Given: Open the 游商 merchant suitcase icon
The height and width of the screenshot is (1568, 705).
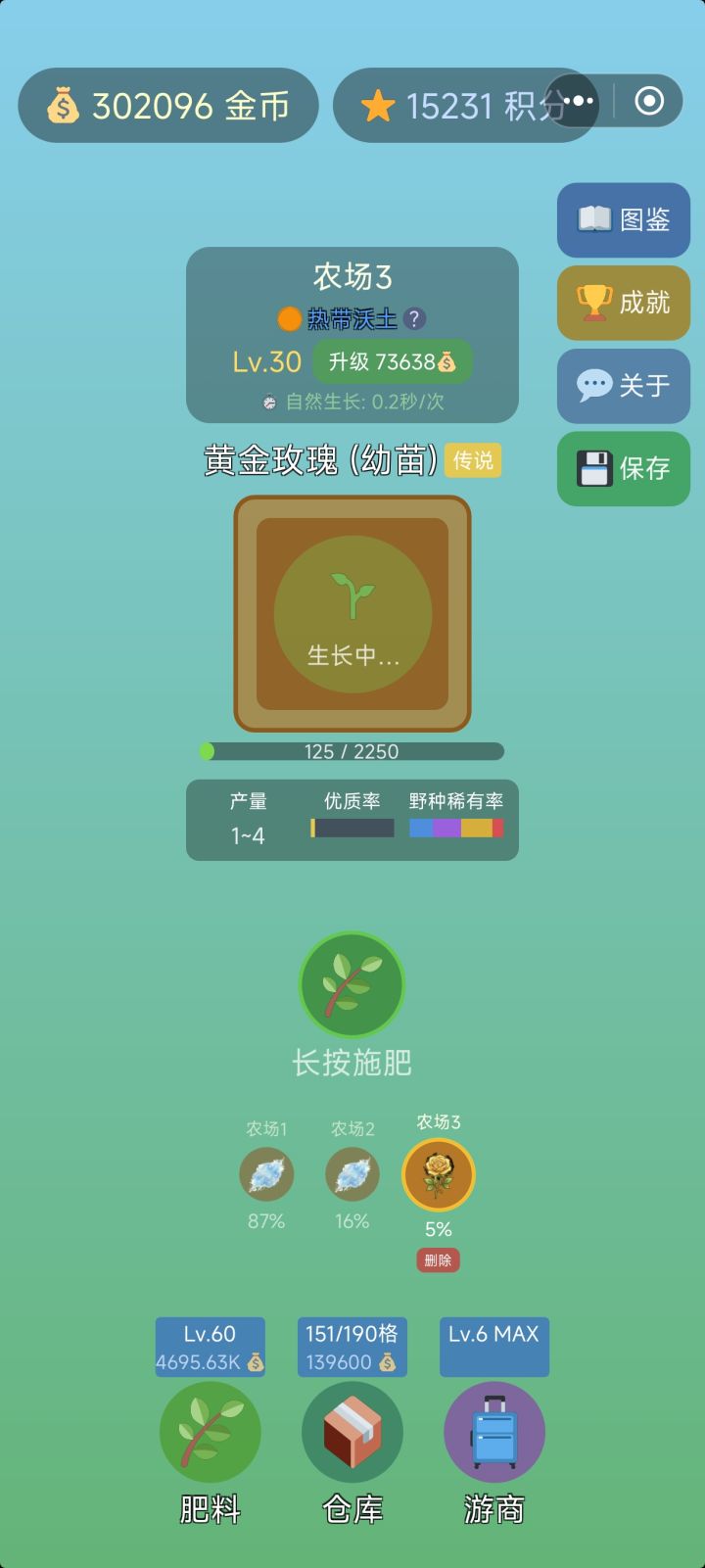Looking at the screenshot, I should 493,1431.
